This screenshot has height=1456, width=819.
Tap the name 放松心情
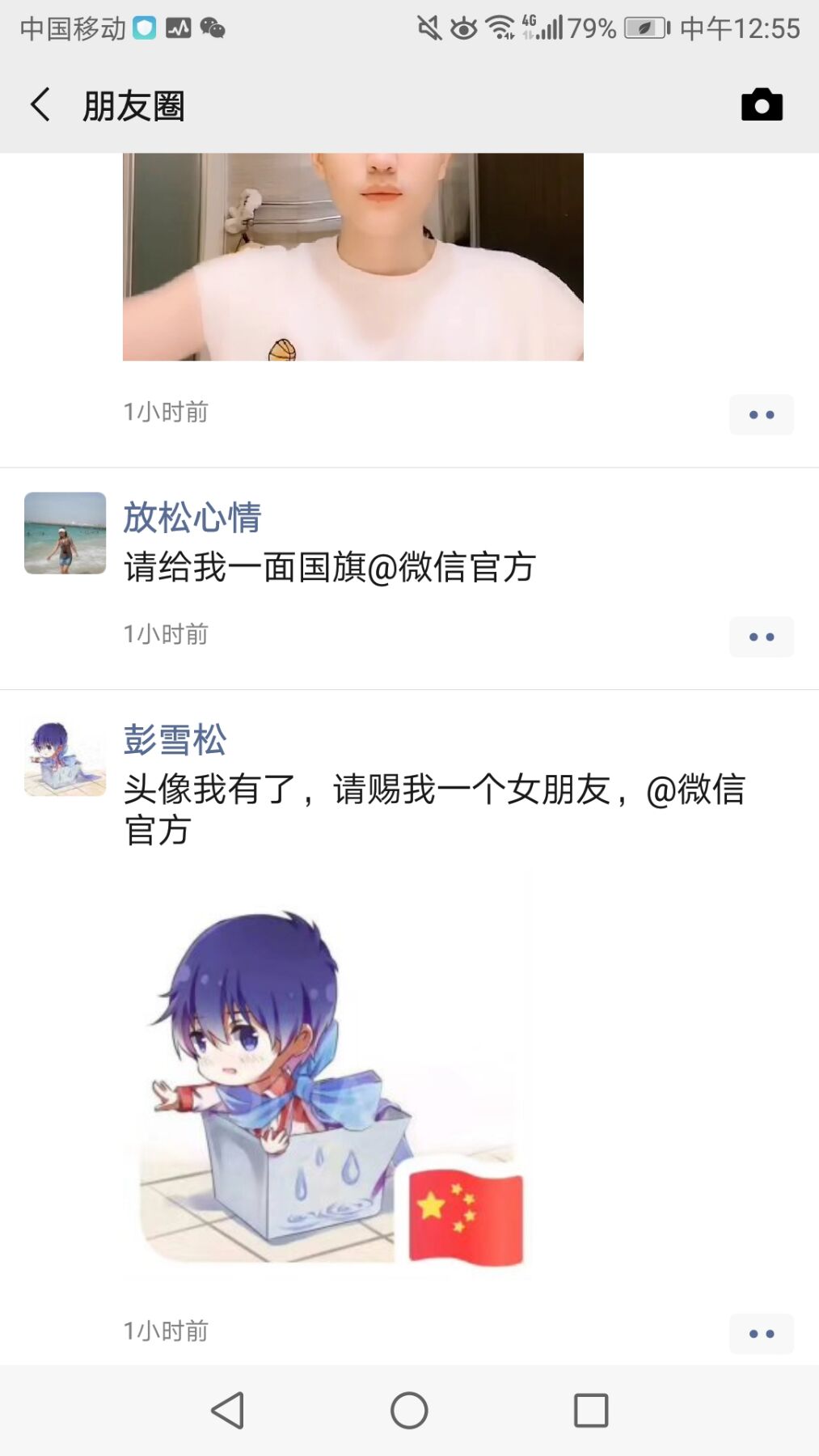pyautogui.click(x=192, y=518)
